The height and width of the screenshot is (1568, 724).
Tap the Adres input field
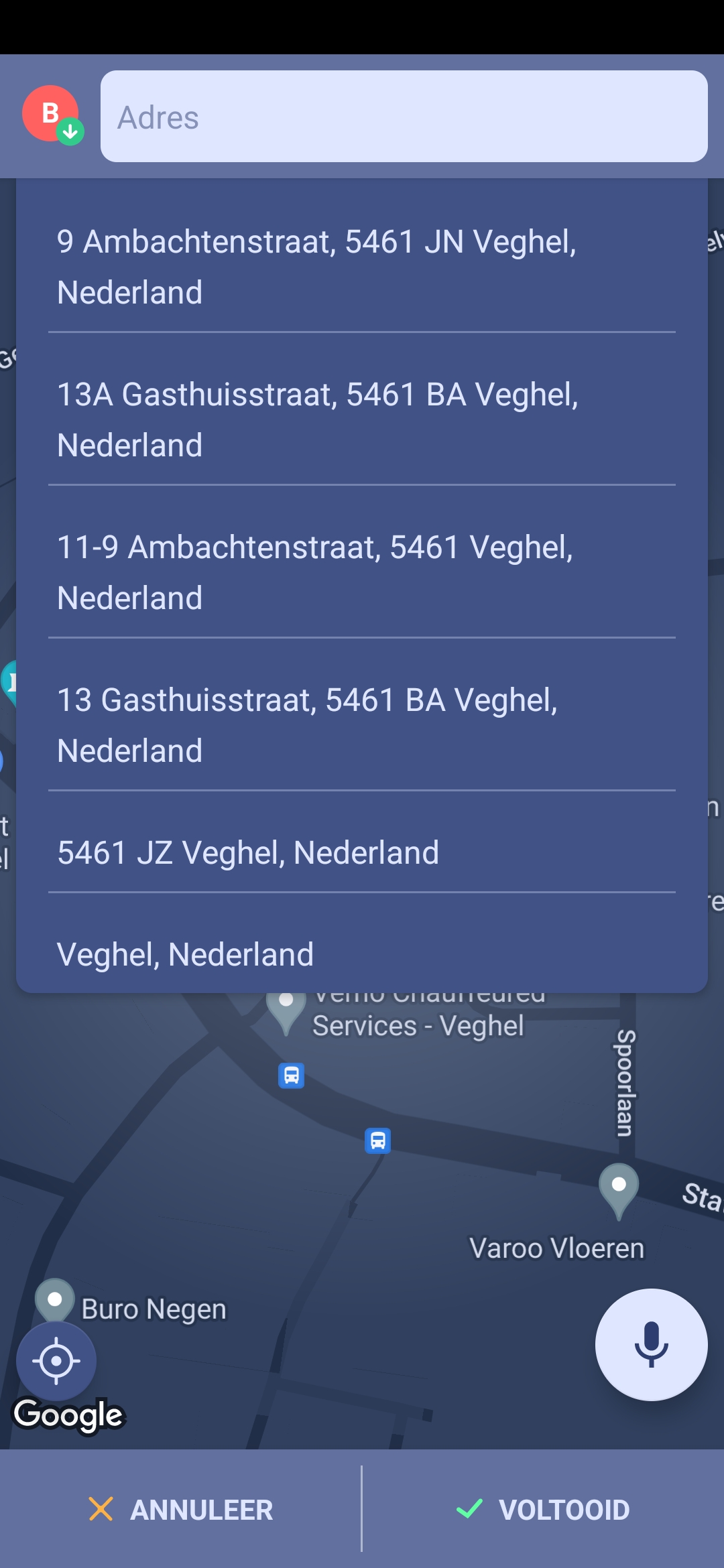[404, 117]
